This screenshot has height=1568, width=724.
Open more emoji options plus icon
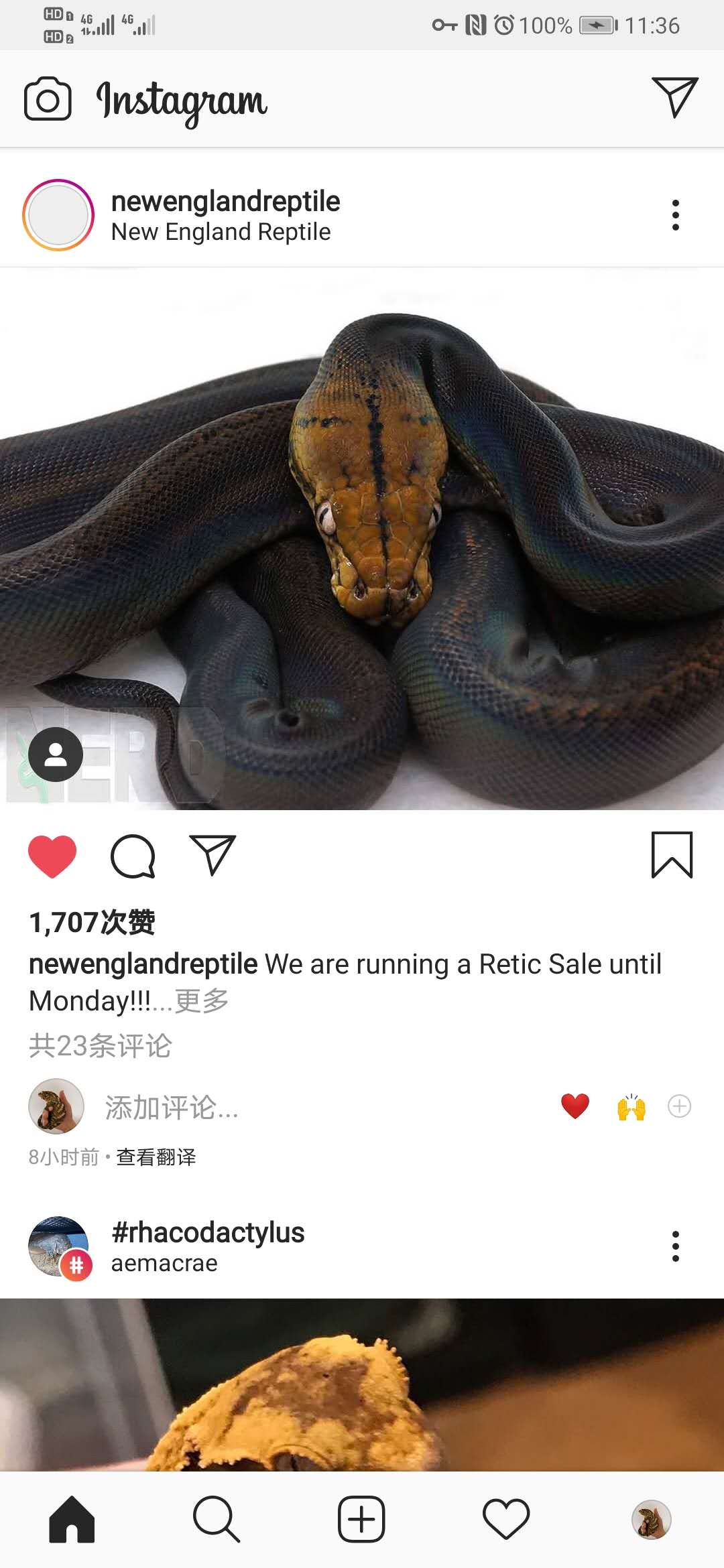point(679,1106)
